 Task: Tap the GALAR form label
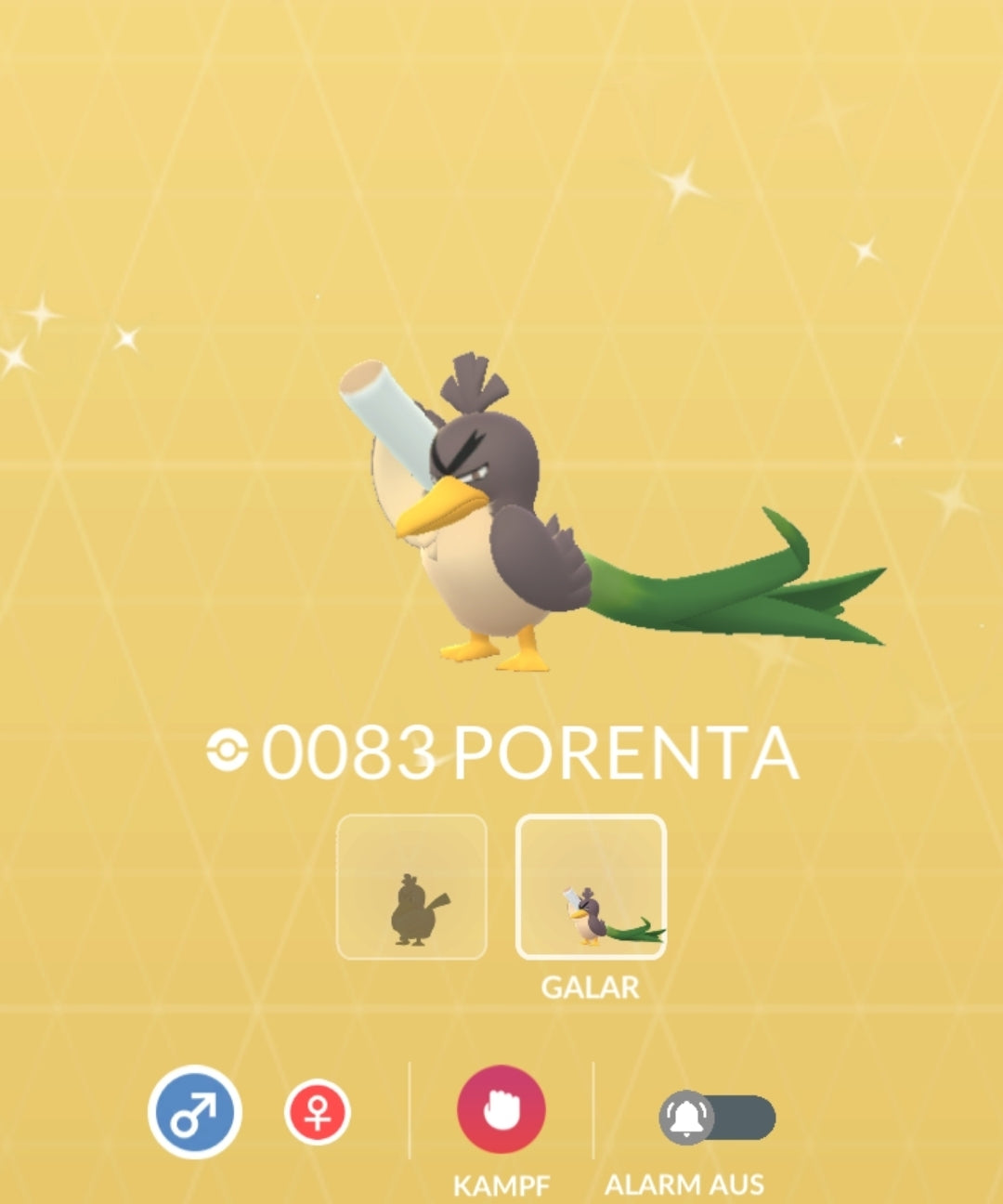(592, 985)
